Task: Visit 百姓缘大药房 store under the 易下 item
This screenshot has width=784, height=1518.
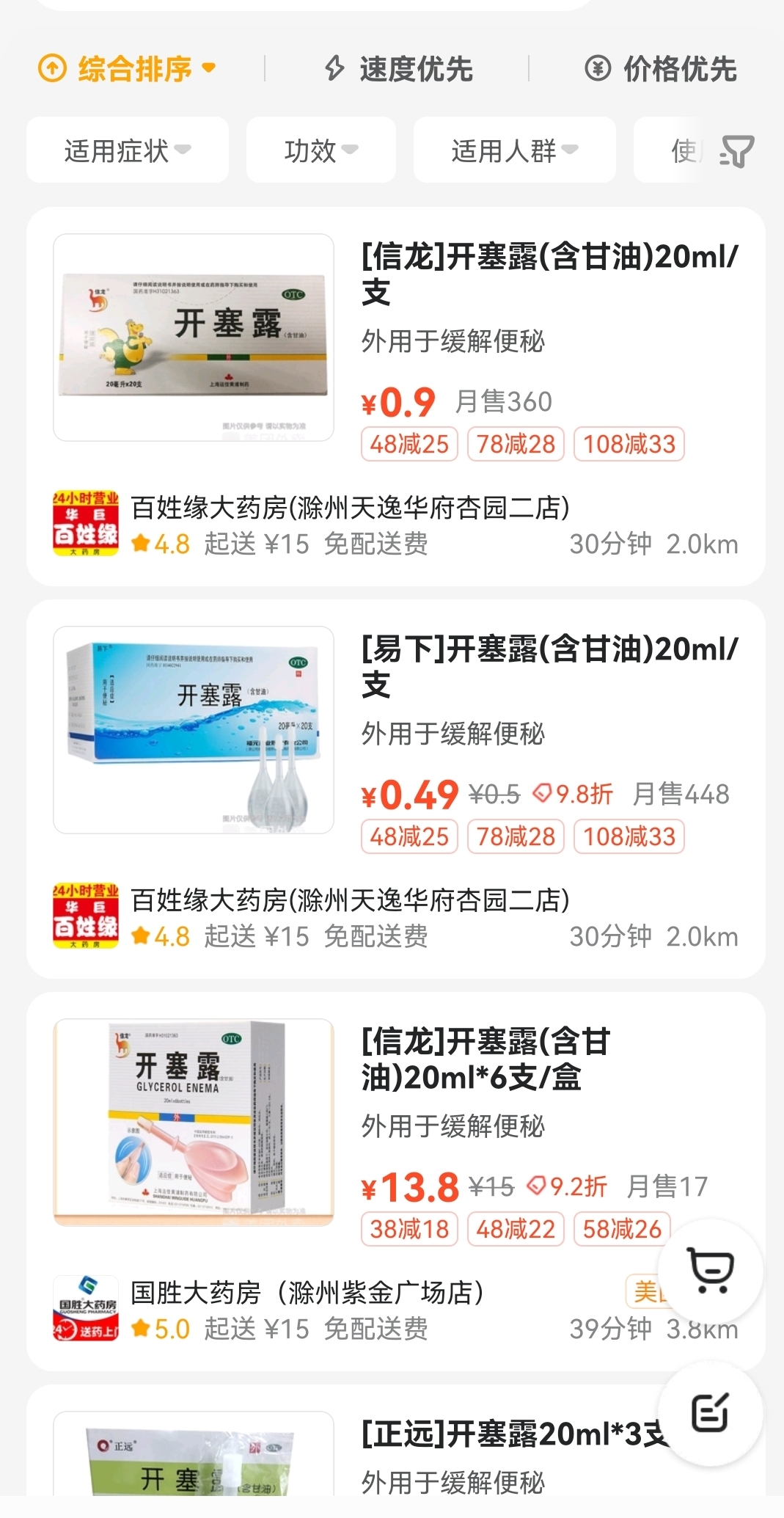Action: click(350, 900)
